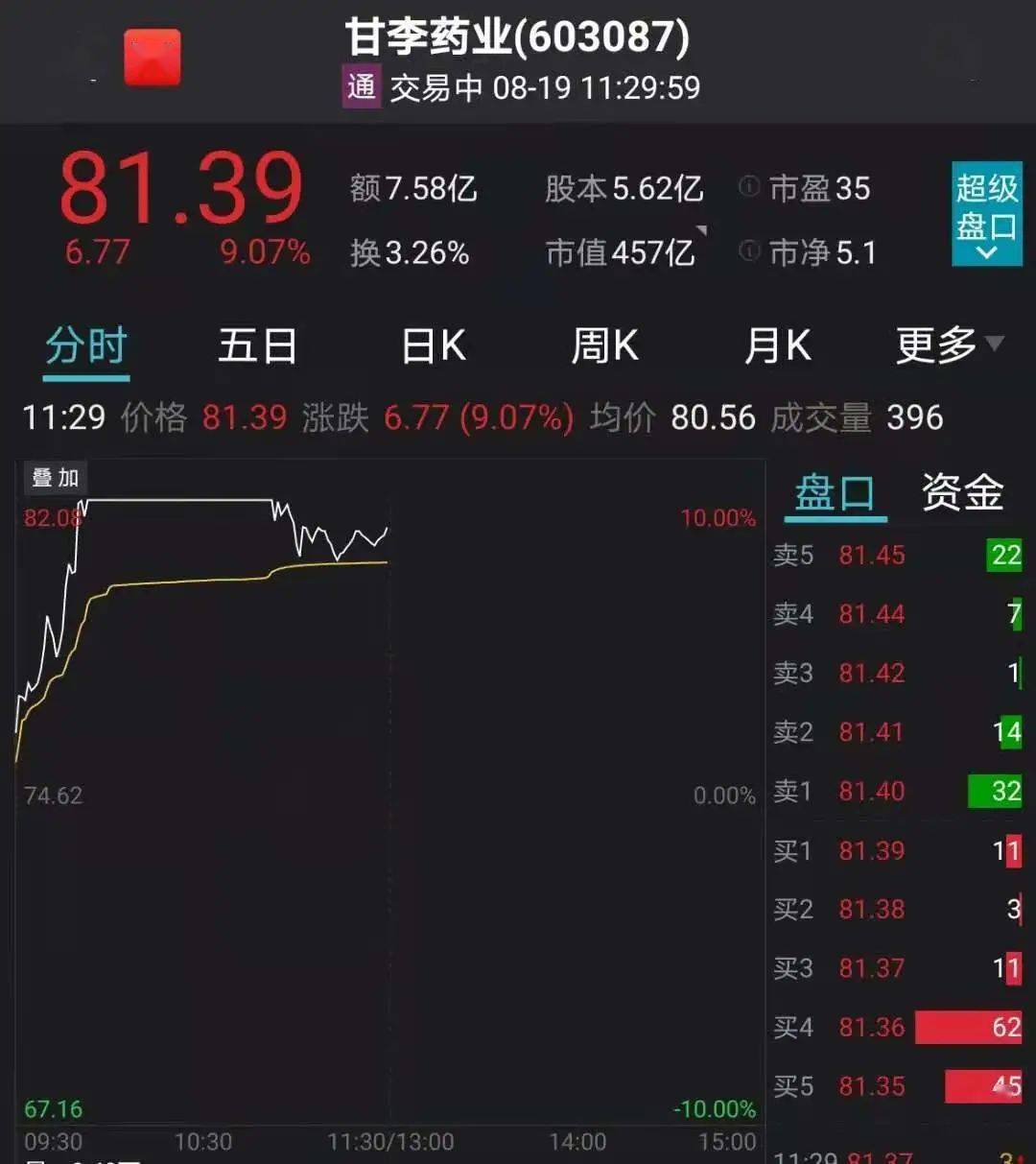Screen dimensions: 1036x1164
Task: Open the 更多 chart options dropdown
Action: pyautogui.click(x=948, y=345)
